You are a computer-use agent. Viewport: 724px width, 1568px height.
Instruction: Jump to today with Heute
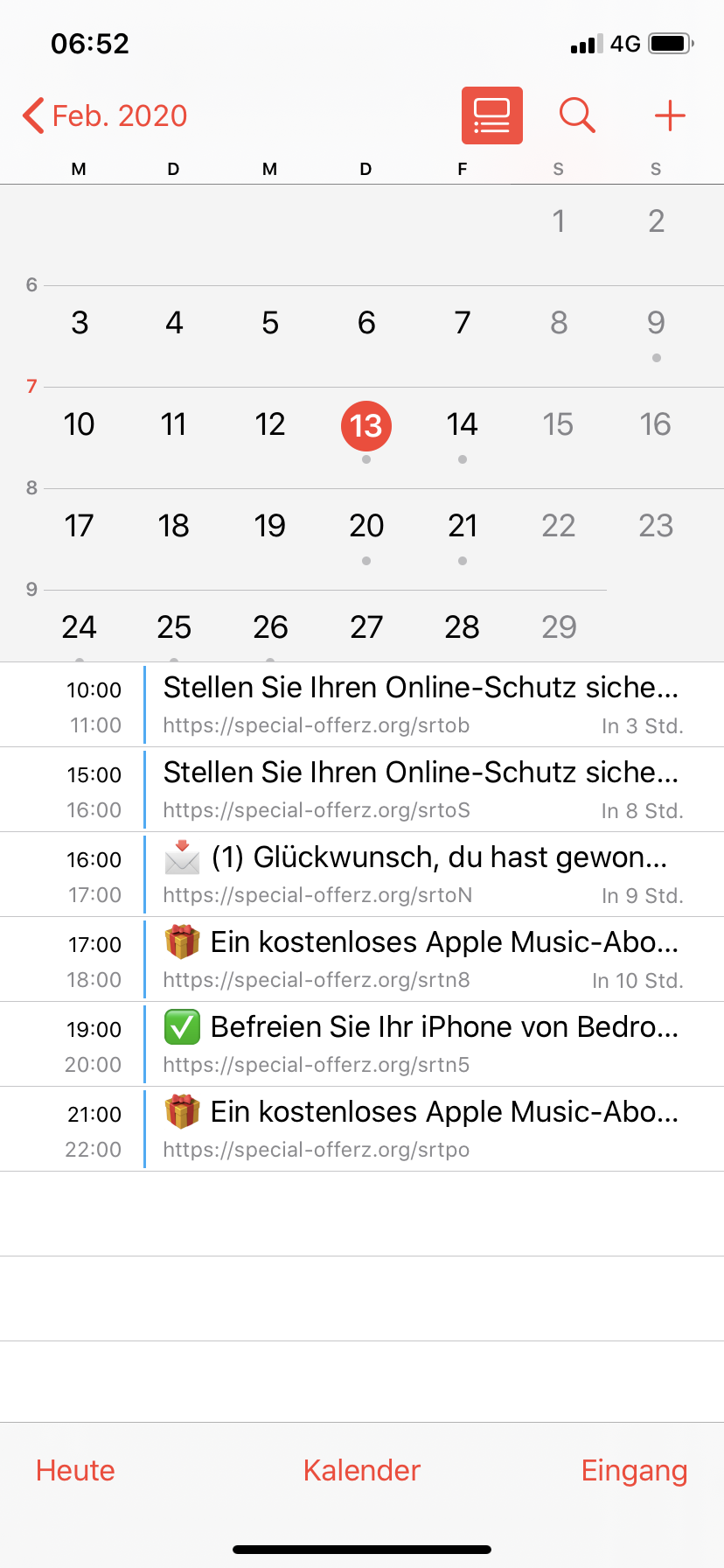click(x=75, y=1470)
